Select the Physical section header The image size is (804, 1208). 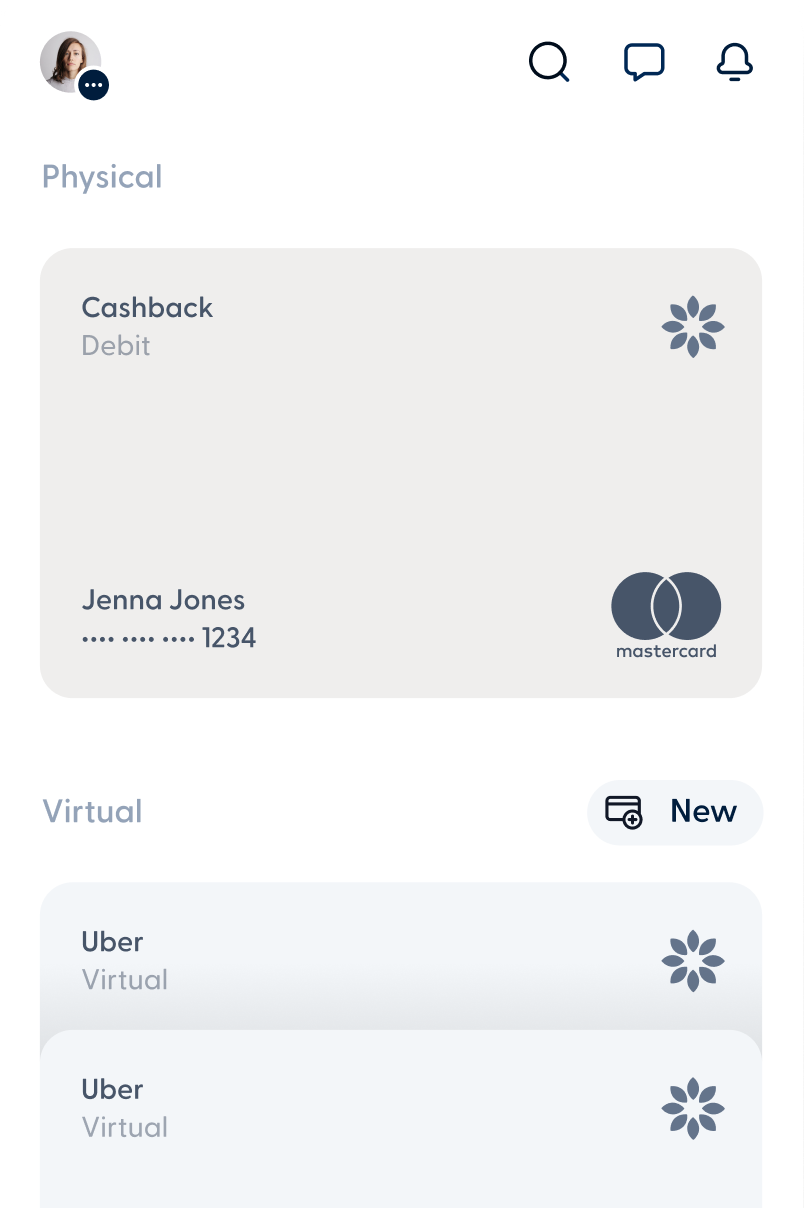coord(102,177)
